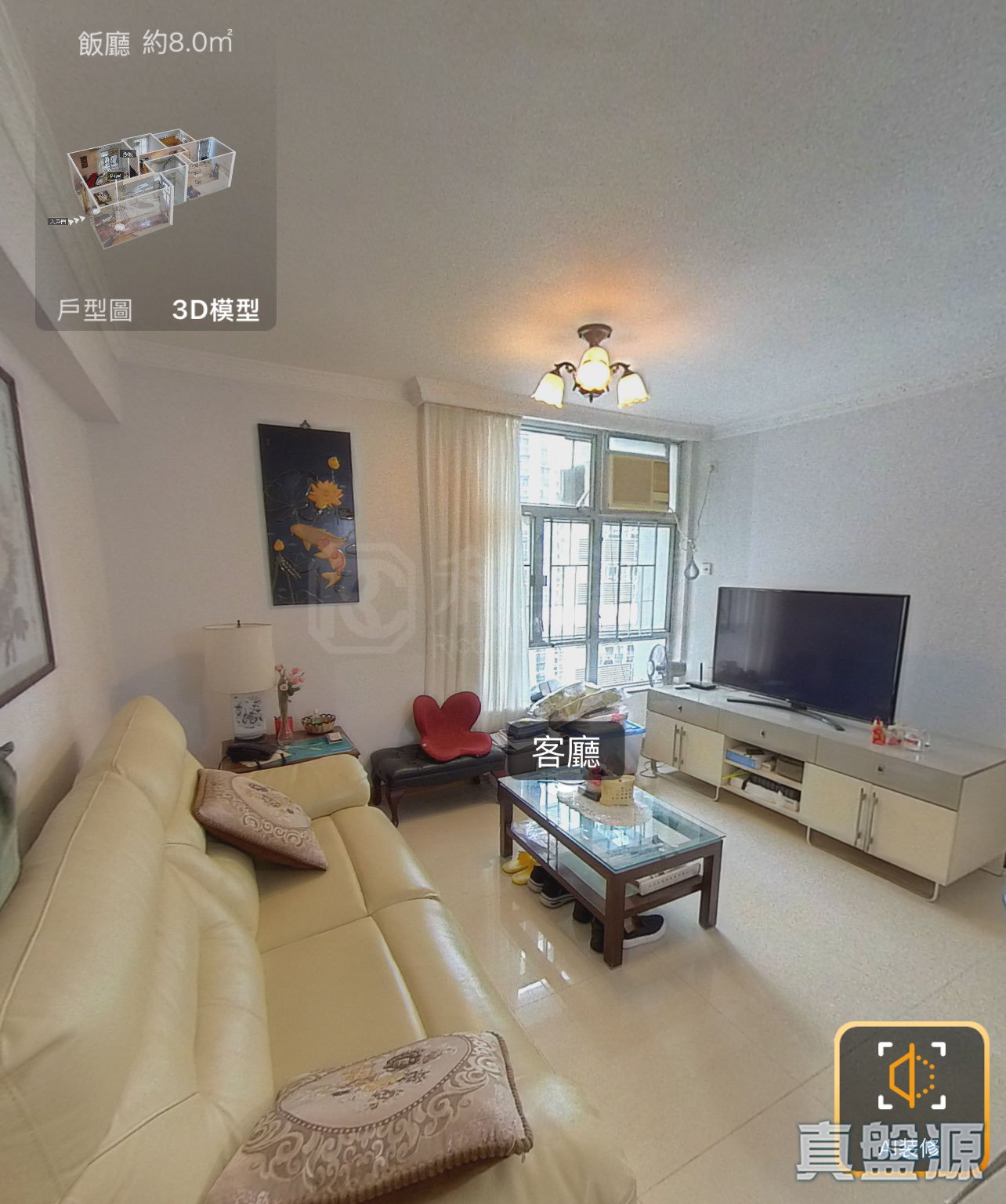Select the 3D模型 tab
The width and height of the screenshot is (1006, 1204).
(x=215, y=310)
